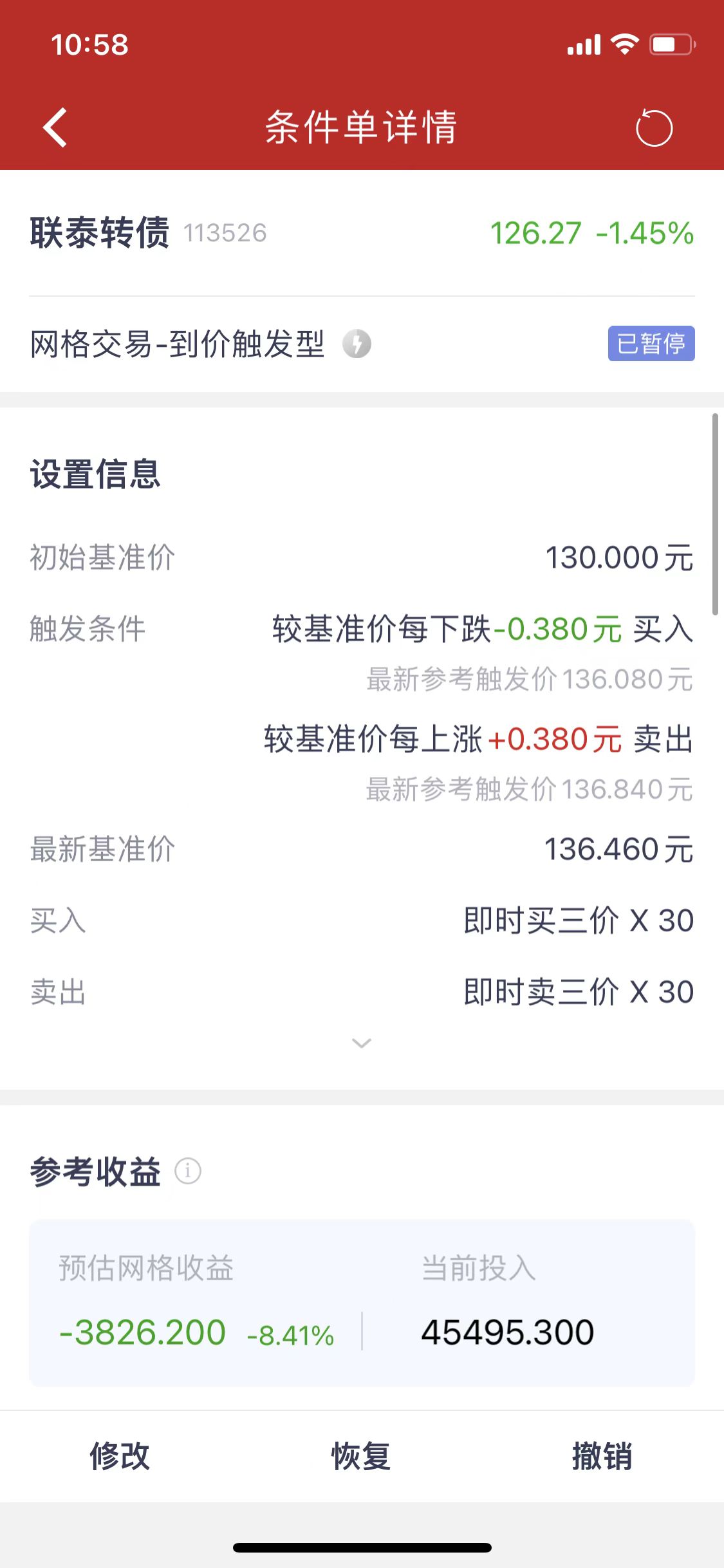Expand more 设置信息 details with the chevron
The width and height of the screenshot is (724, 1568).
(362, 1043)
